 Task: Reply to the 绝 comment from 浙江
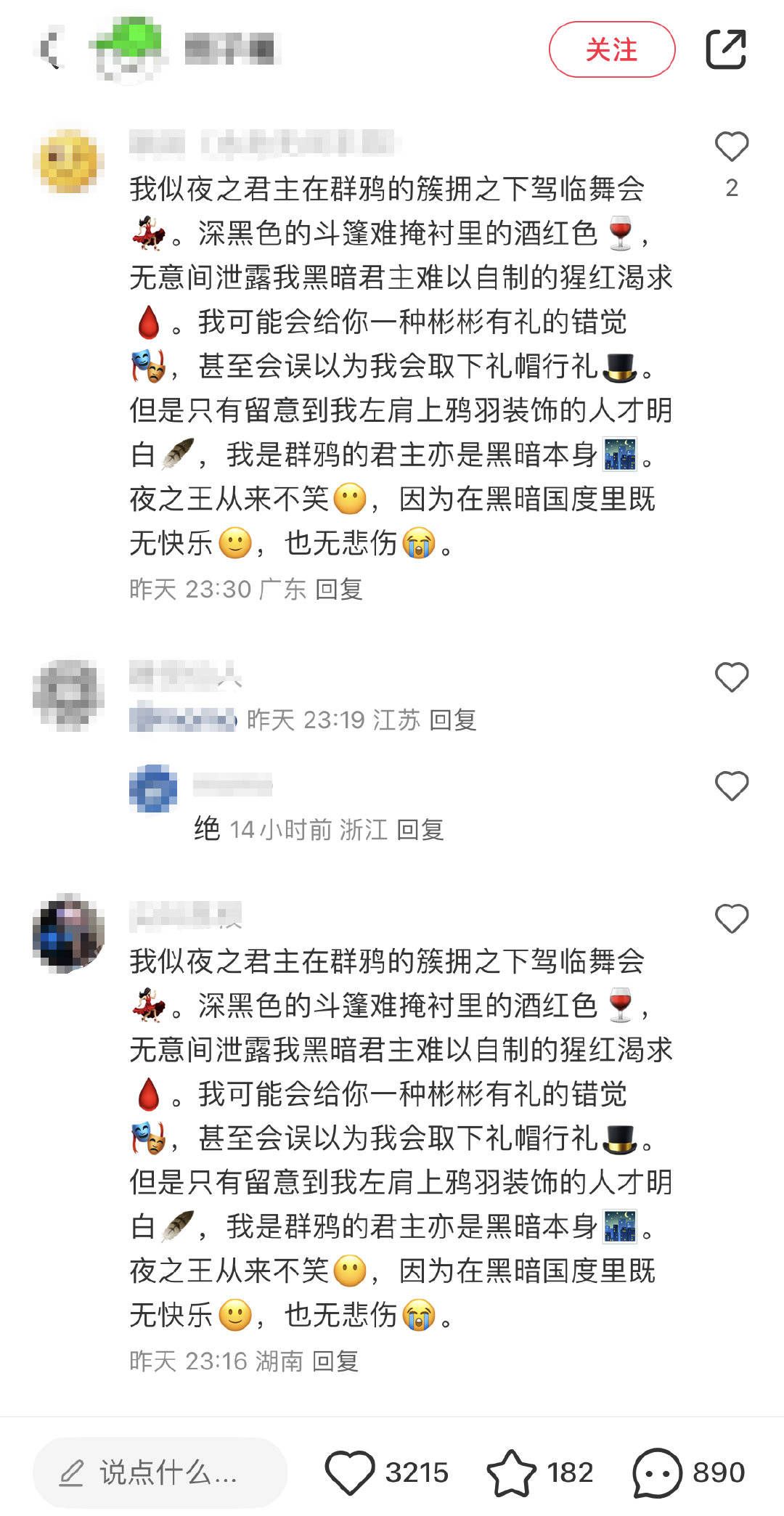tap(420, 829)
